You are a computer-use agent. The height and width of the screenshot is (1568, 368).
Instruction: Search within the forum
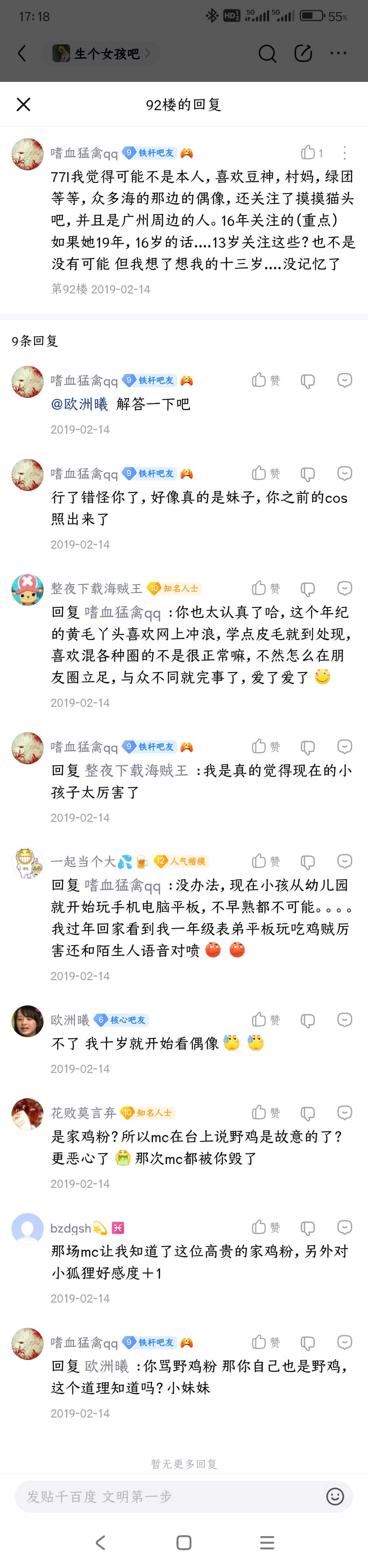[x=267, y=54]
